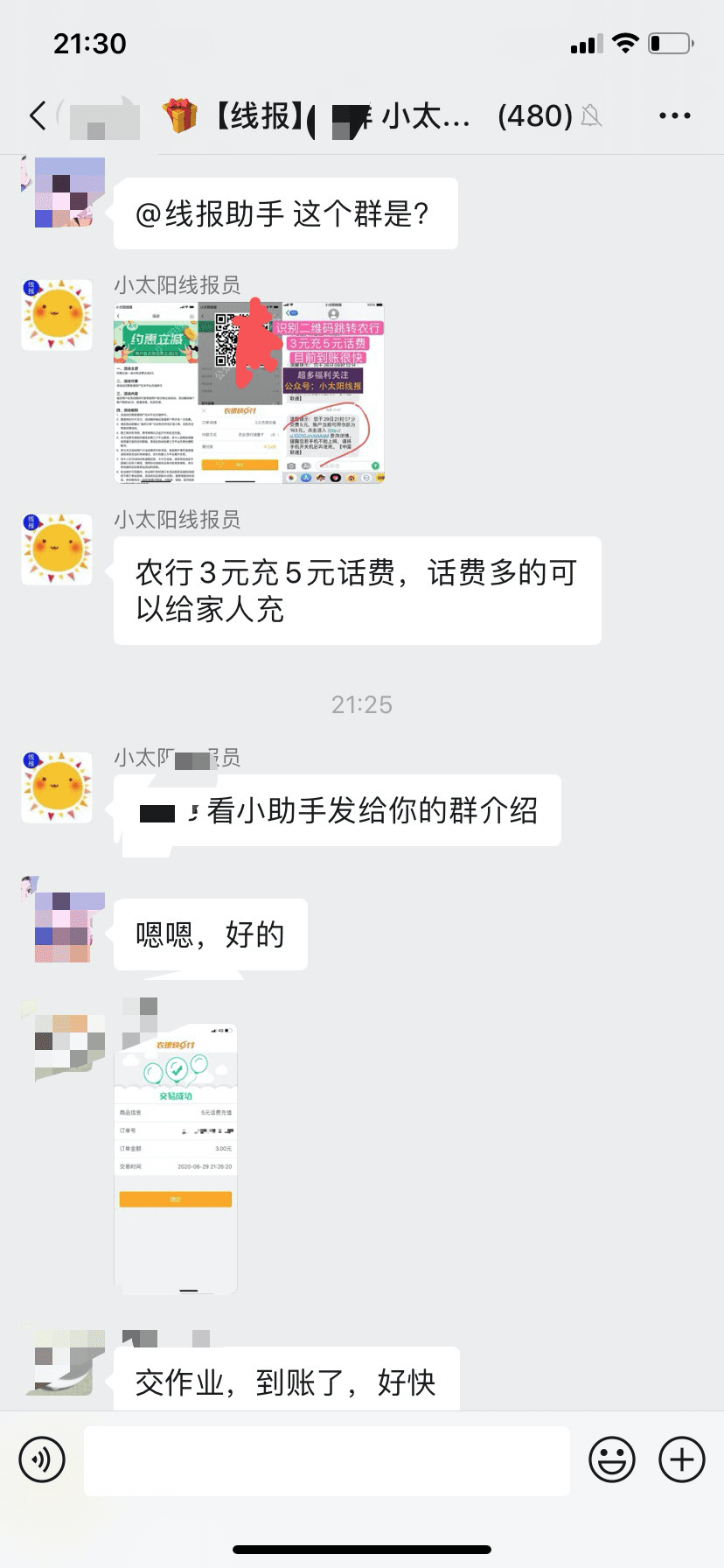Tap the cellular signal bars
Viewport: 724px width, 1568px height.
pyautogui.click(x=587, y=42)
